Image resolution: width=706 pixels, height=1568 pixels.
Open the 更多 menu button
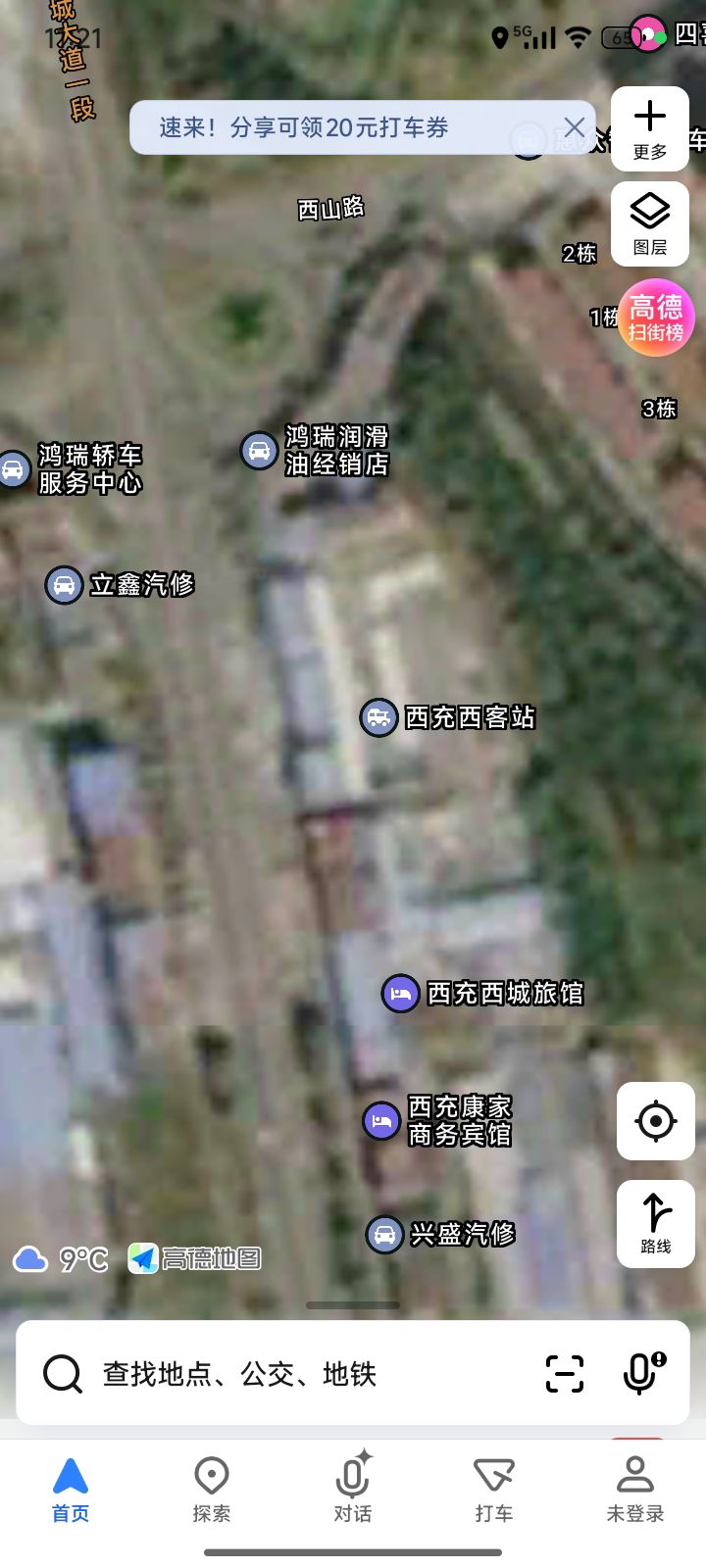(649, 128)
